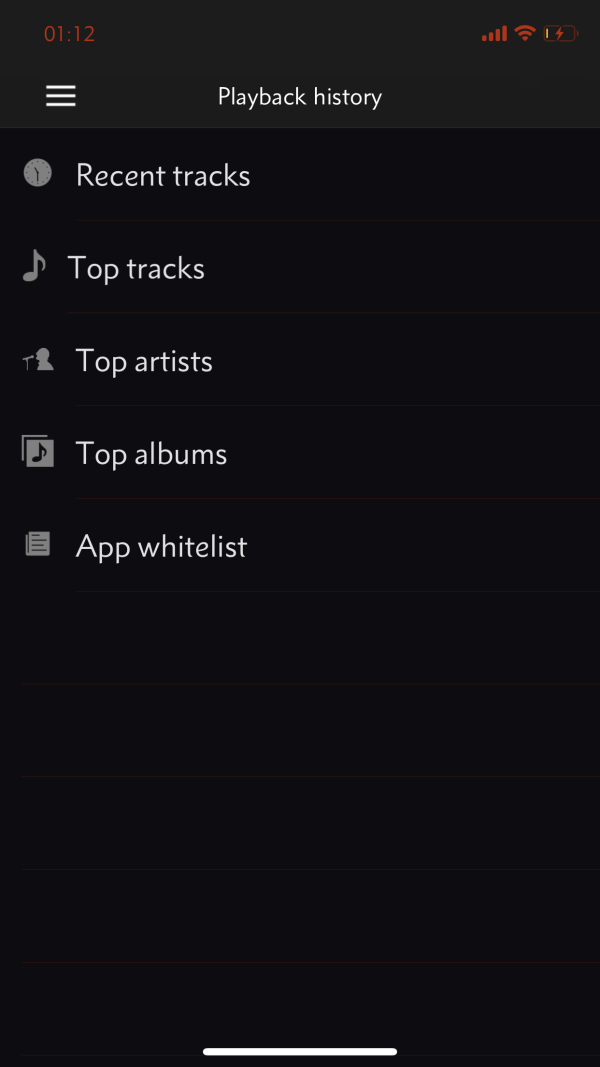The height and width of the screenshot is (1067, 600).
Task: View the Top tracks list
Action: [136, 269]
